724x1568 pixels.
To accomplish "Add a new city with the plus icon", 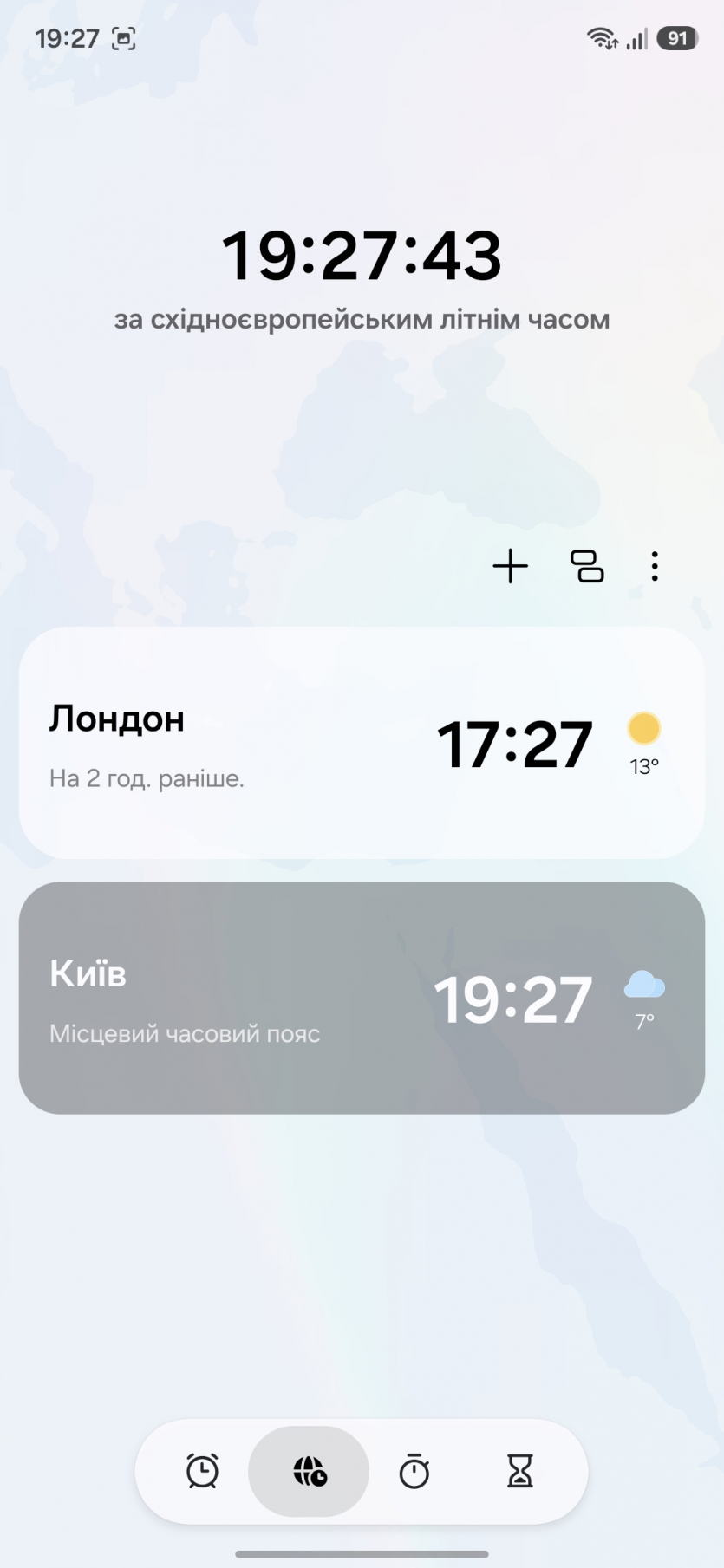I will tap(510, 567).
